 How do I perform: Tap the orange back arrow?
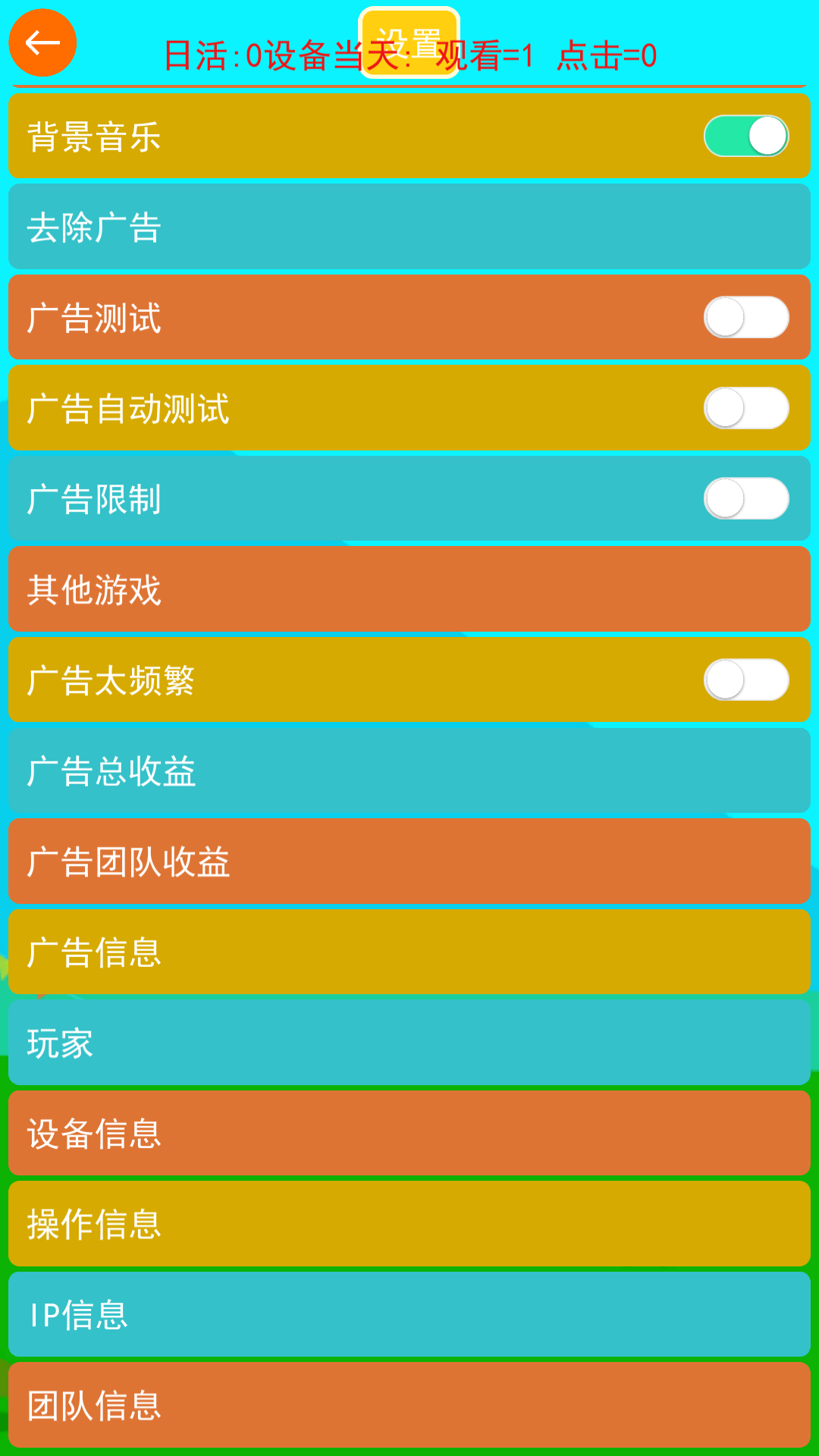tap(42, 43)
